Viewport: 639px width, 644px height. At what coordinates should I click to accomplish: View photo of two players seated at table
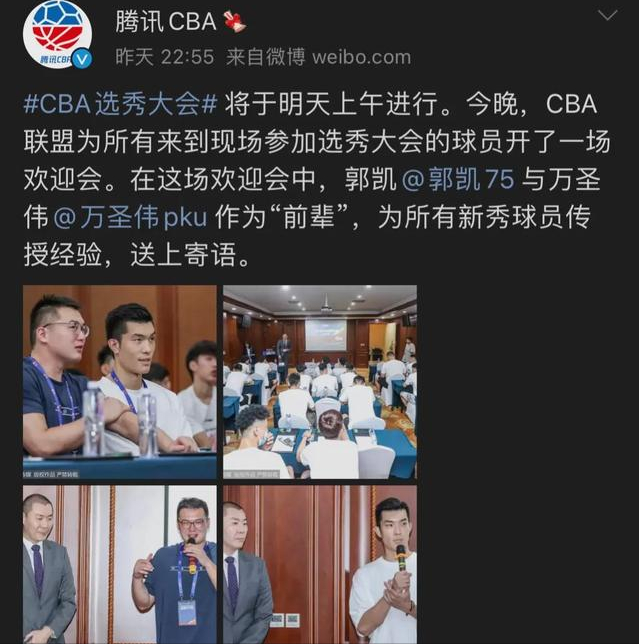pyautogui.click(x=120, y=381)
